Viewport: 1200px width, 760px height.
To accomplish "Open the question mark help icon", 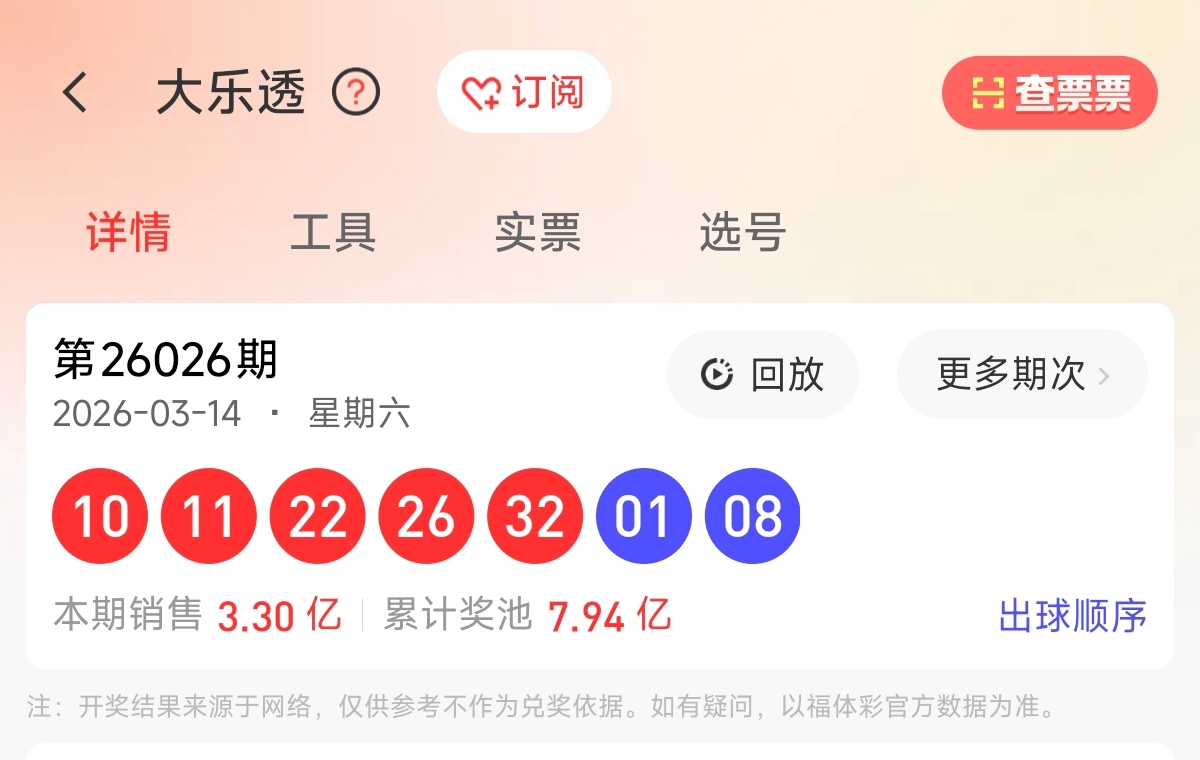I will point(356,93).
